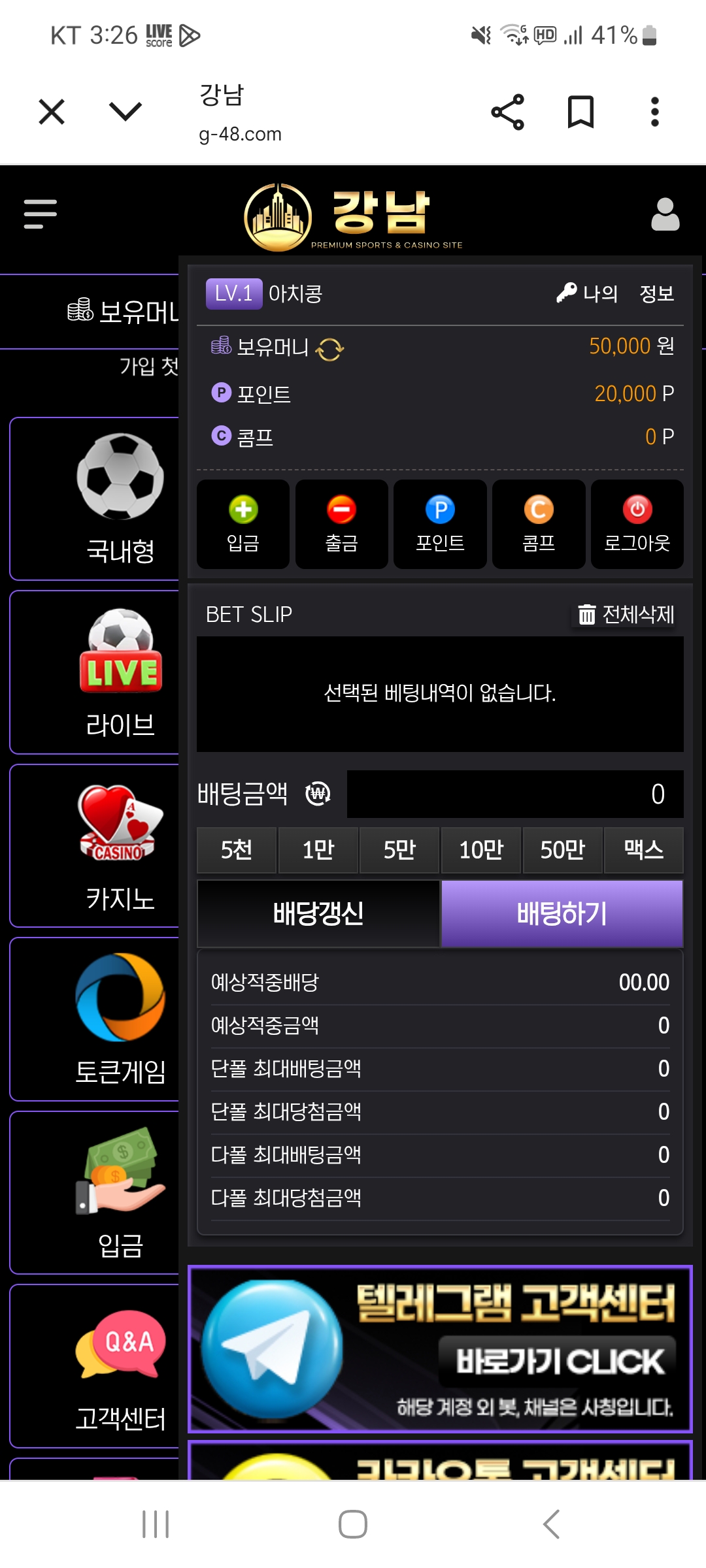Log out with 로그아웃
The image size is (706, 1568).
tap(637, 524)
